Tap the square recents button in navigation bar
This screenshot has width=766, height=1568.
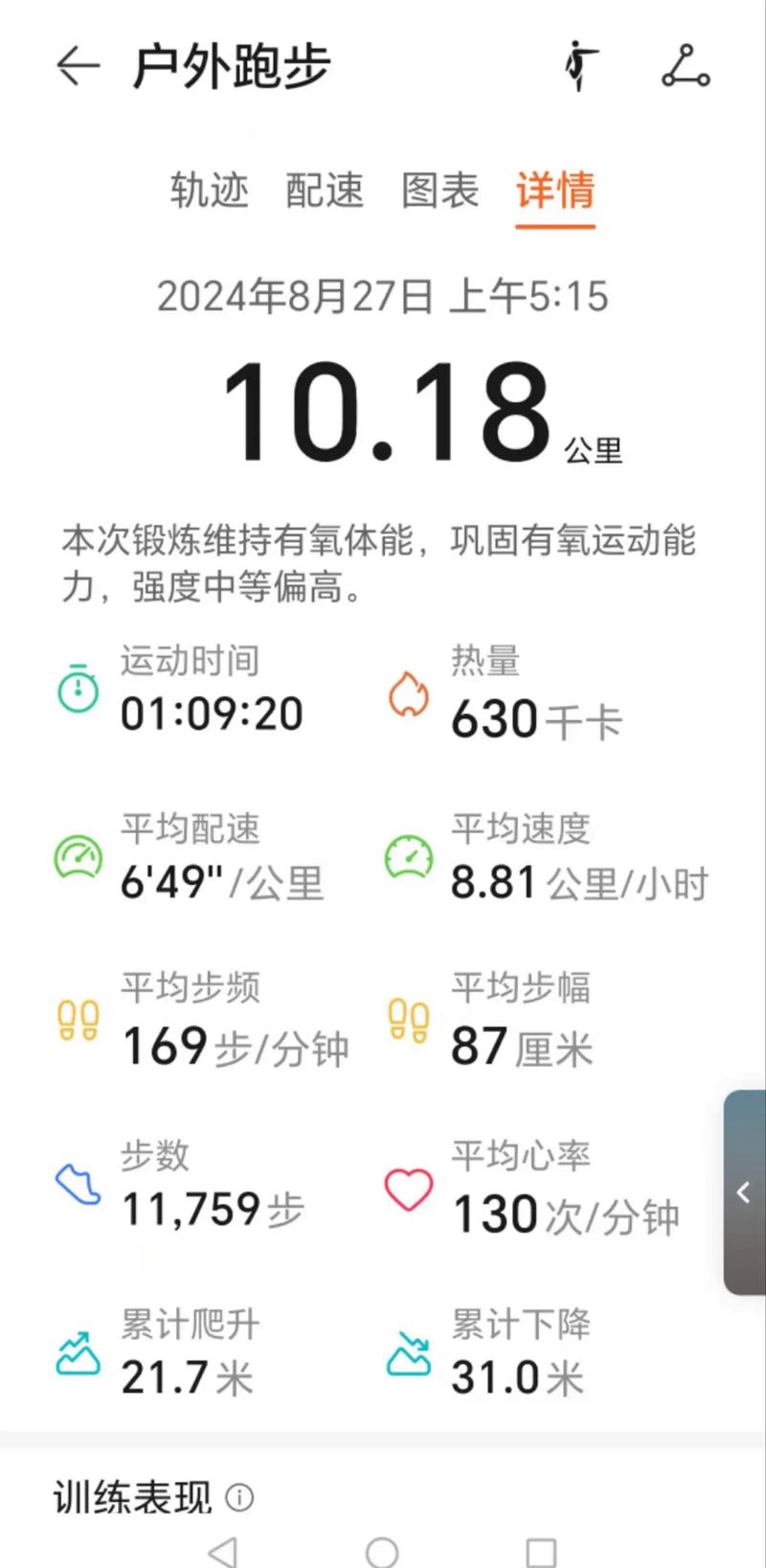point(544,1546)
